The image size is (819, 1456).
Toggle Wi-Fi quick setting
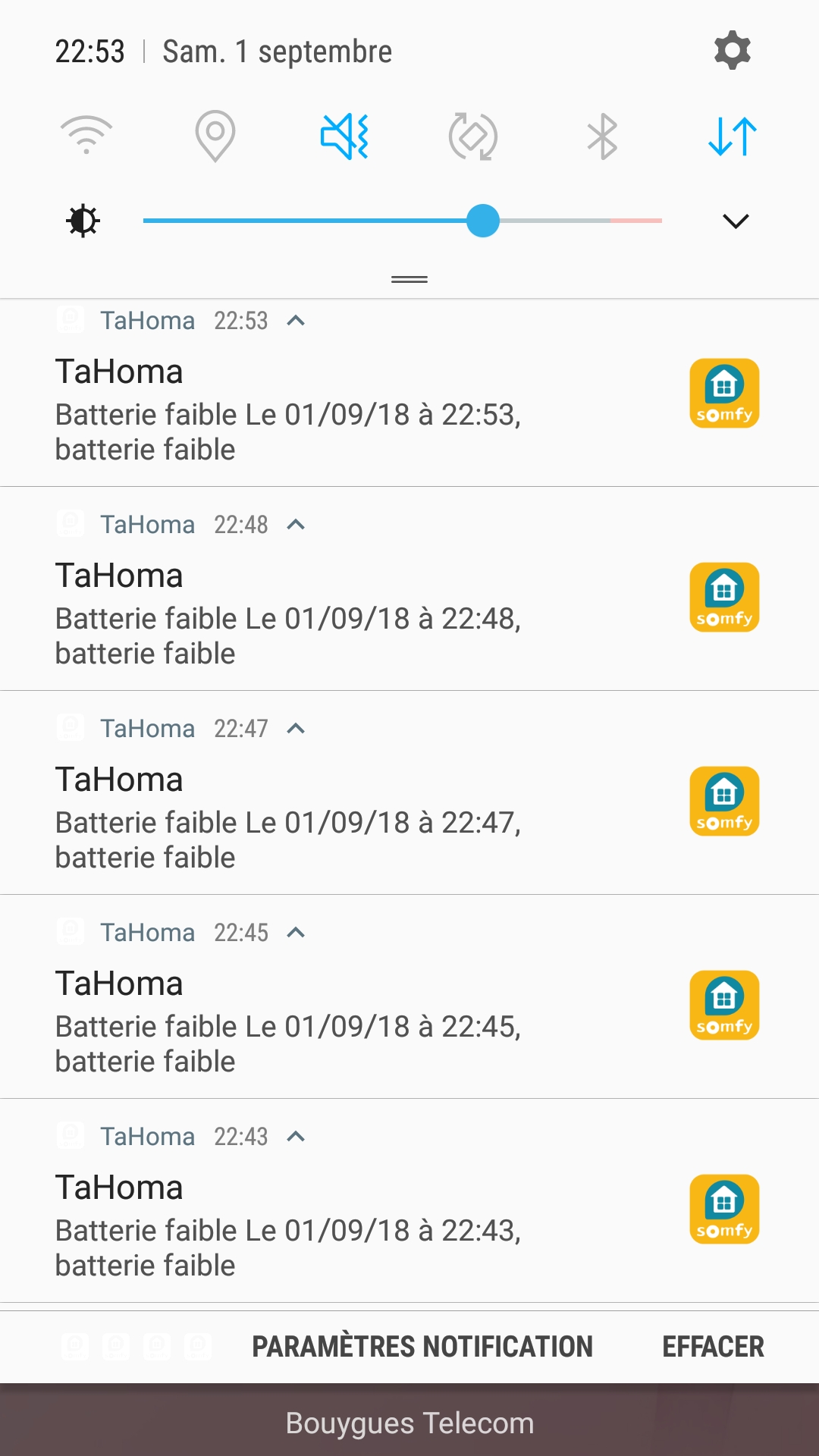click(86, 136)
